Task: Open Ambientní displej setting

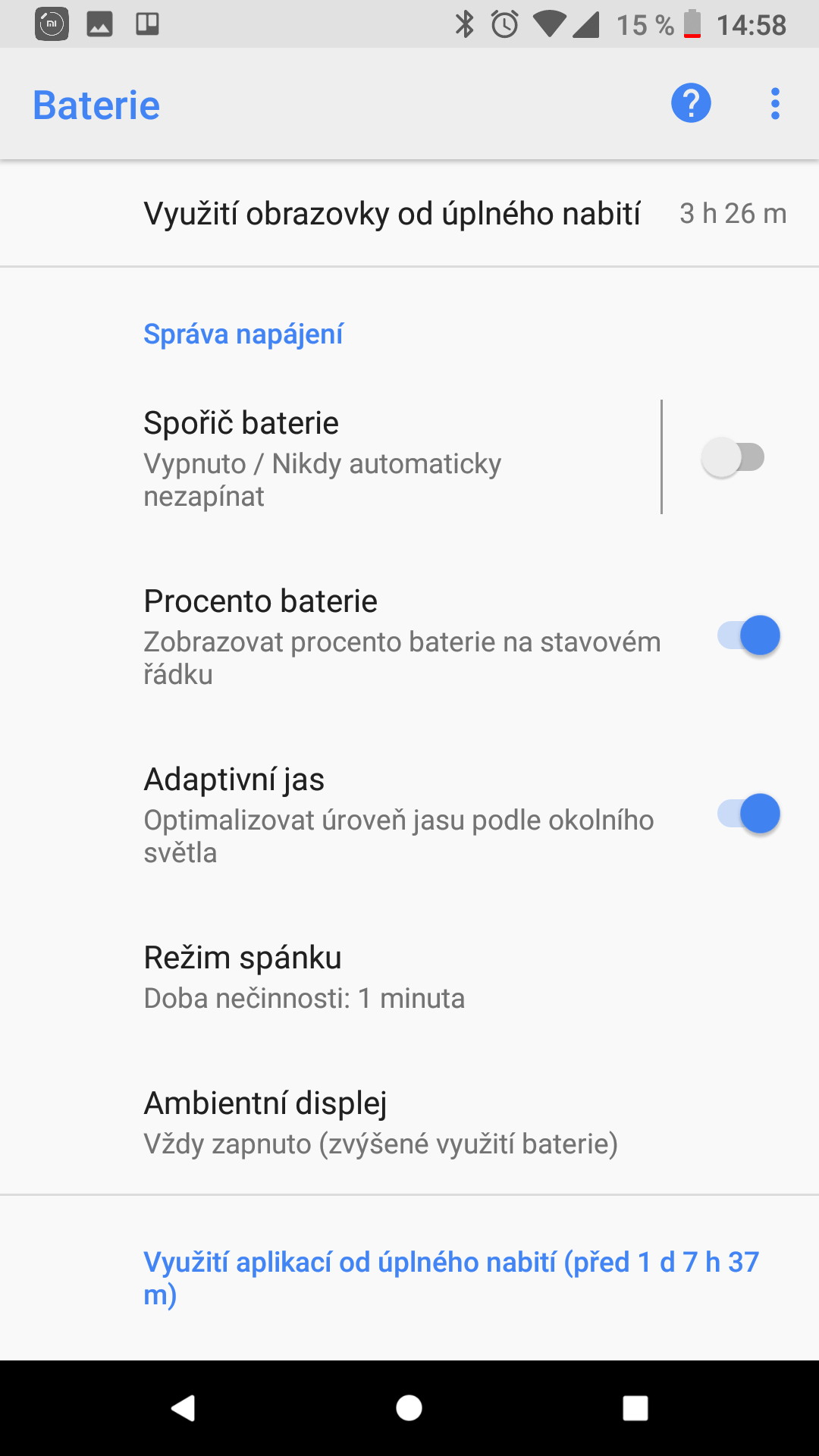Action: click(x=409, y=1122)
